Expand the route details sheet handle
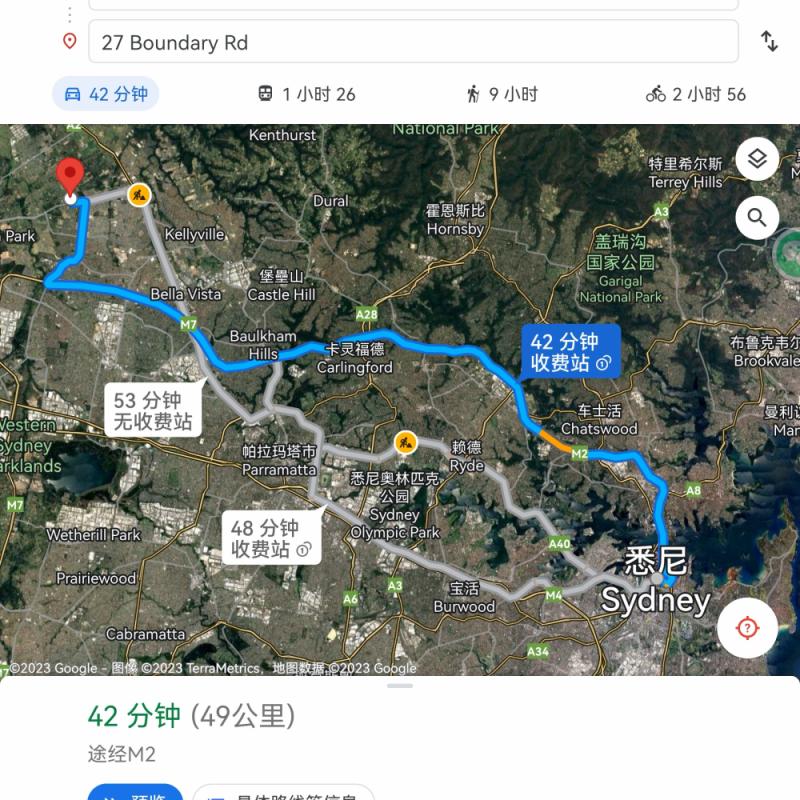Screen dimensions: 800x800 click(x=400, y=686)
